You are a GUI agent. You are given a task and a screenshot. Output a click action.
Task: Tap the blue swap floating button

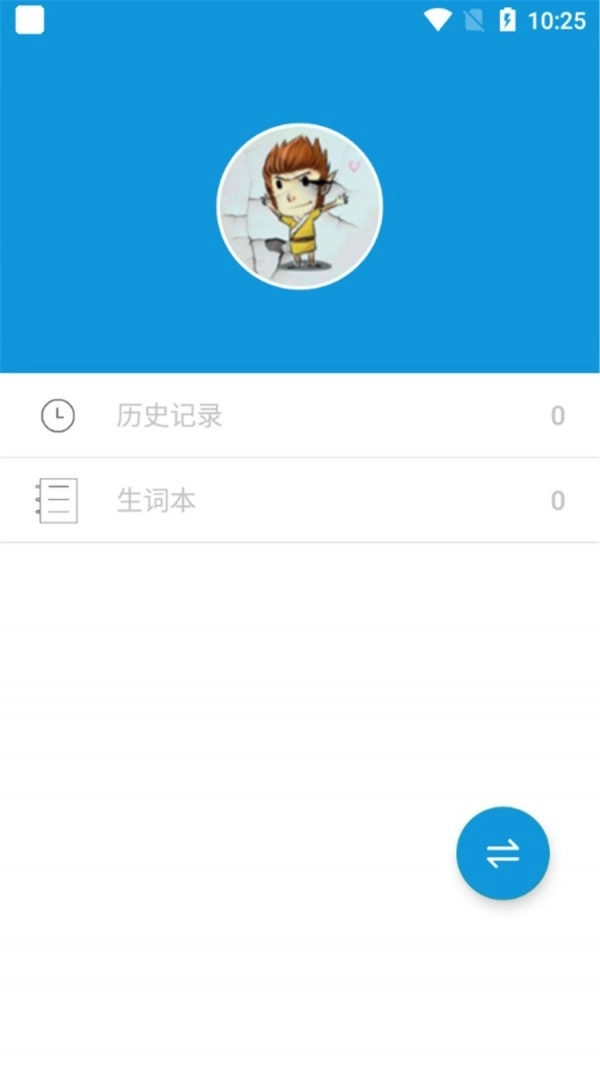(x=502, y=853)
